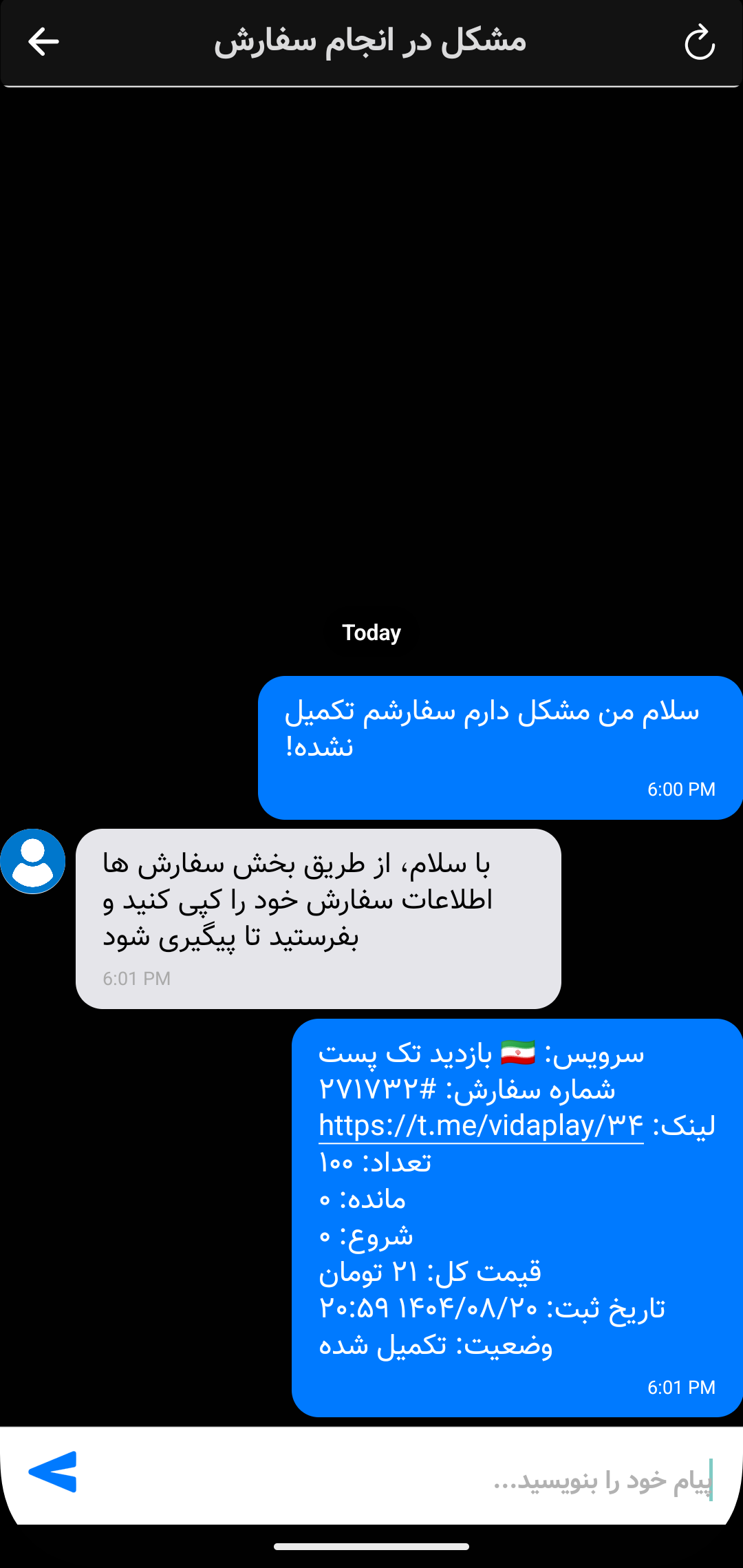The height and width of the screenshot is (1568, 743).
Task: Open the support agent's avatar
Action: [x=32, y=861]
